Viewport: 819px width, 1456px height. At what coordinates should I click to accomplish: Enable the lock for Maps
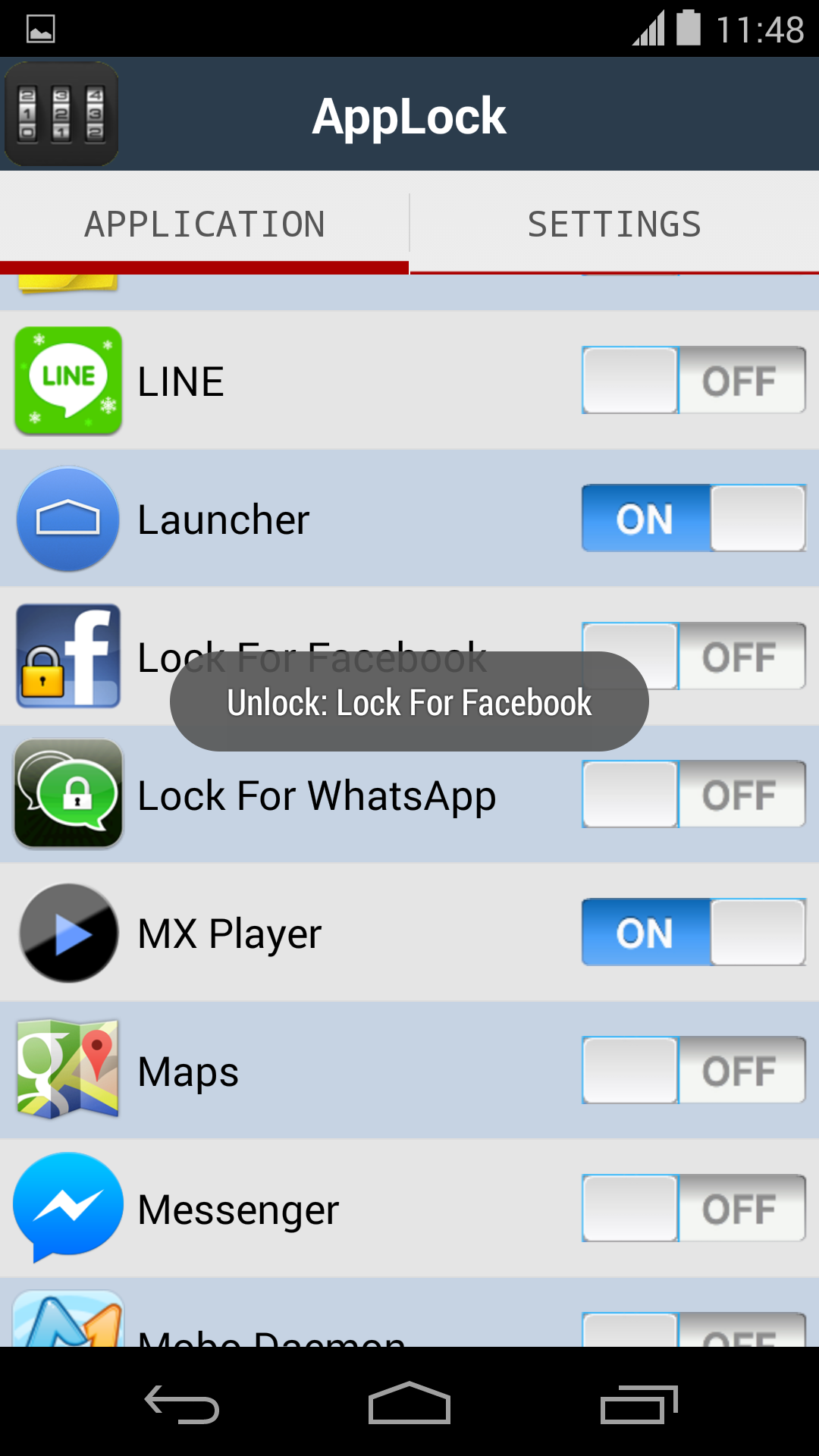692,1070
